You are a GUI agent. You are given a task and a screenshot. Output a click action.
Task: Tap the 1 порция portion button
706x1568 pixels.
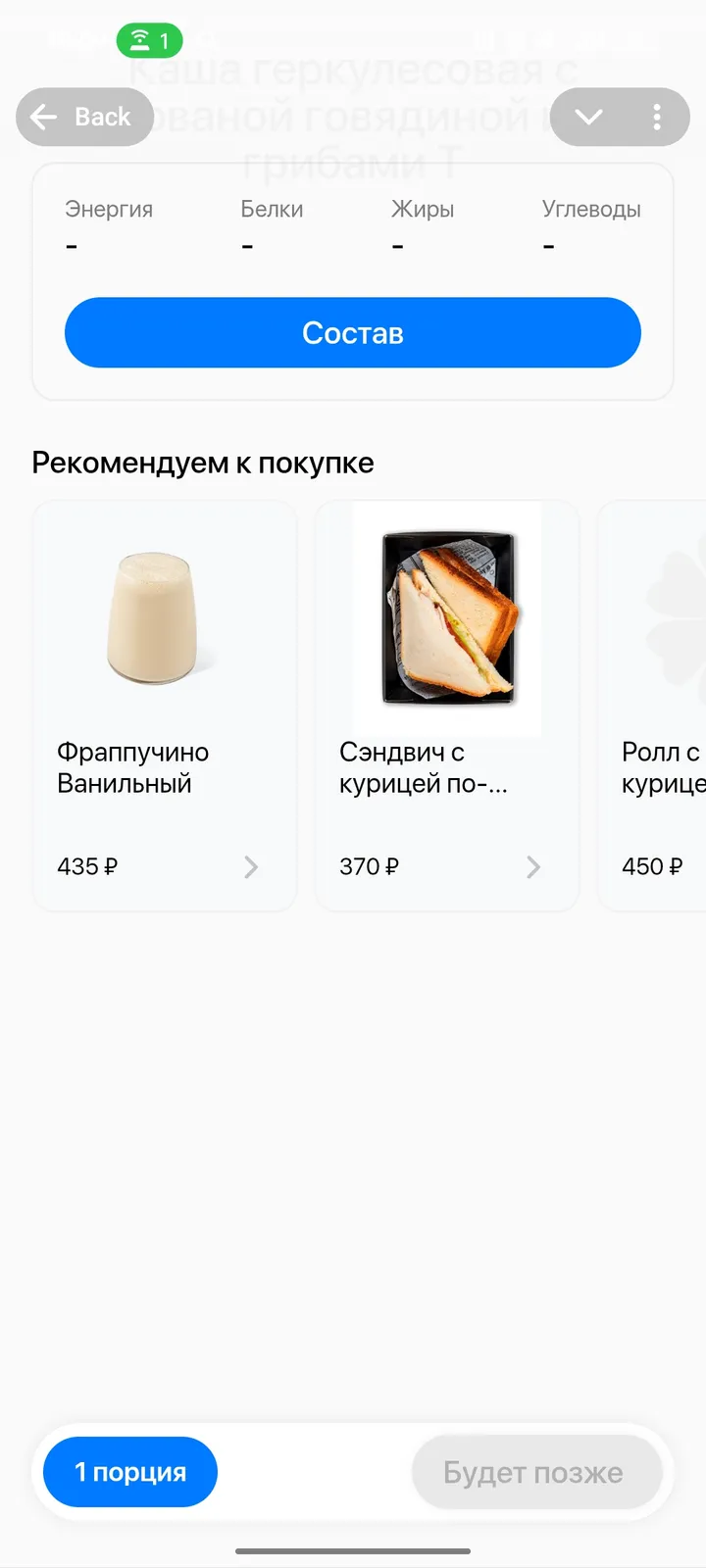point(129,1471)
